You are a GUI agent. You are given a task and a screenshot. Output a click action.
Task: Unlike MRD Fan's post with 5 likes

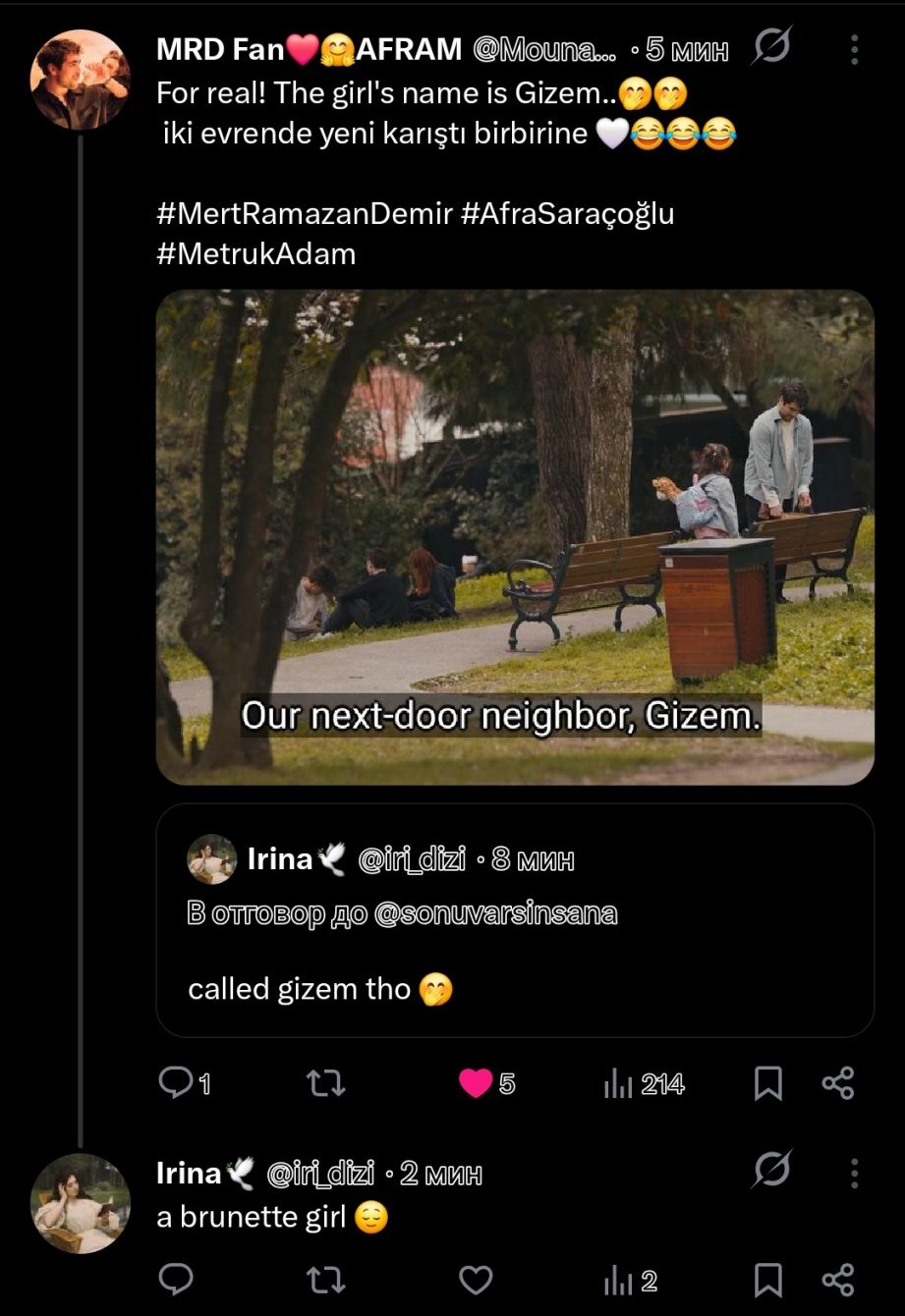tap(476, 1083)
